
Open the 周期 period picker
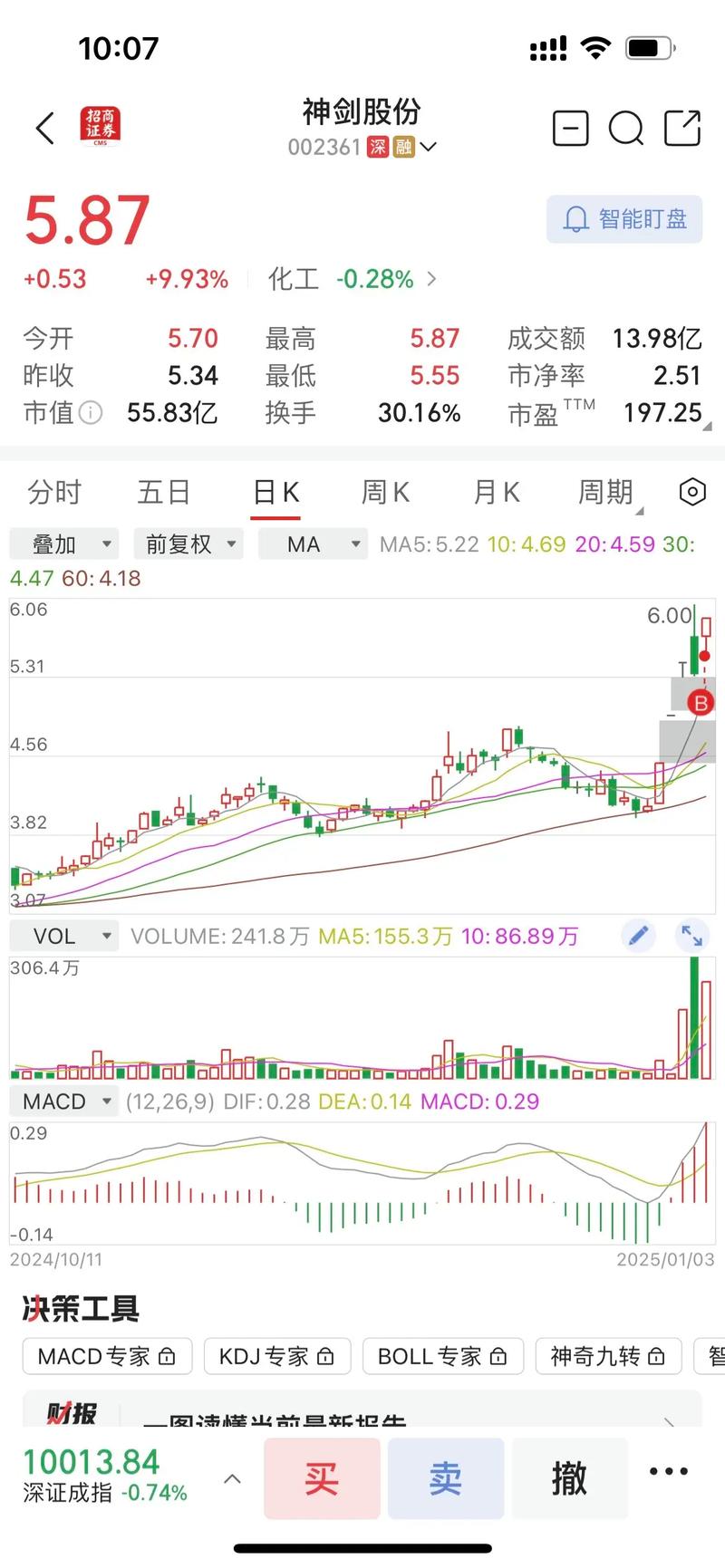tap(607, 492)
